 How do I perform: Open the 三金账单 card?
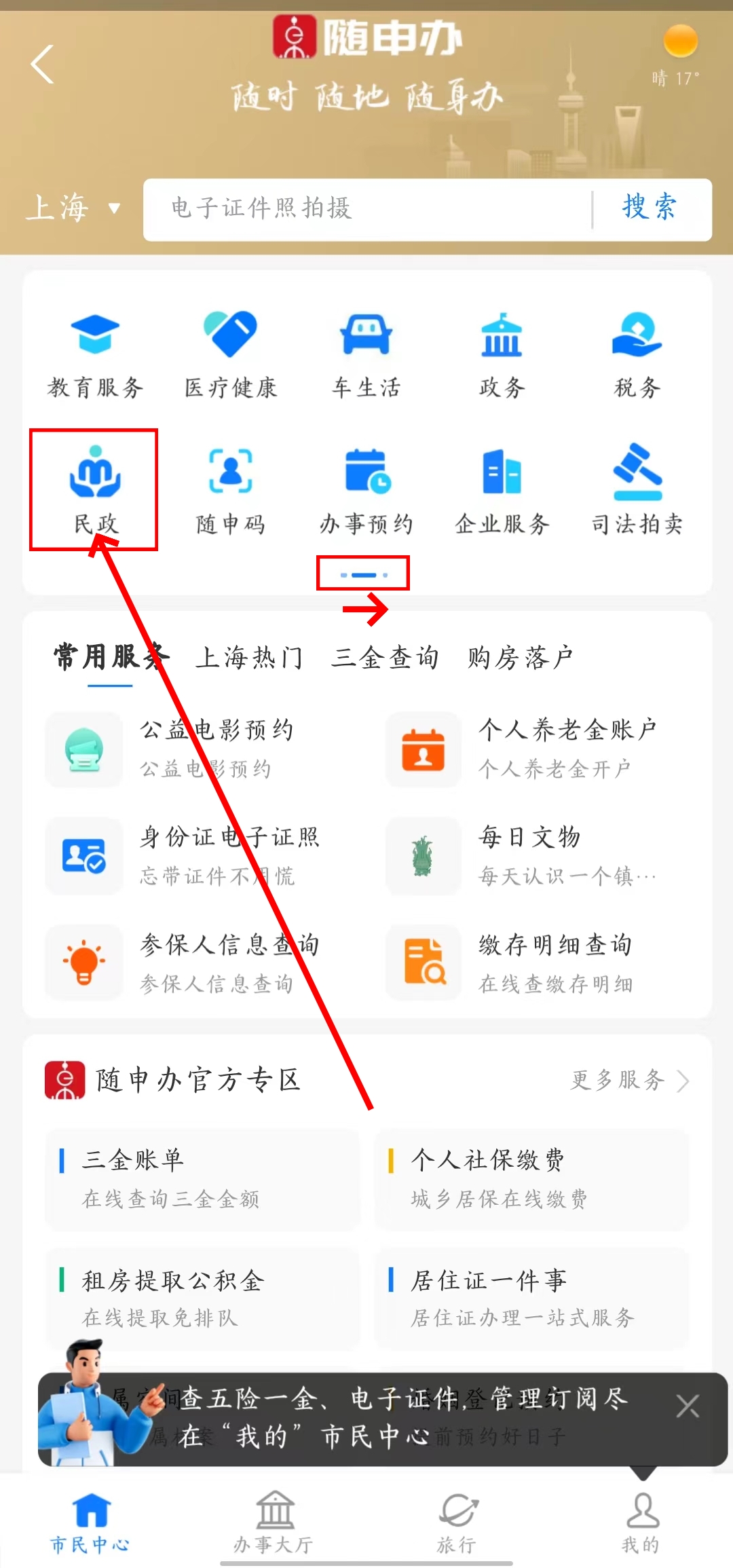click(202, 1178)
